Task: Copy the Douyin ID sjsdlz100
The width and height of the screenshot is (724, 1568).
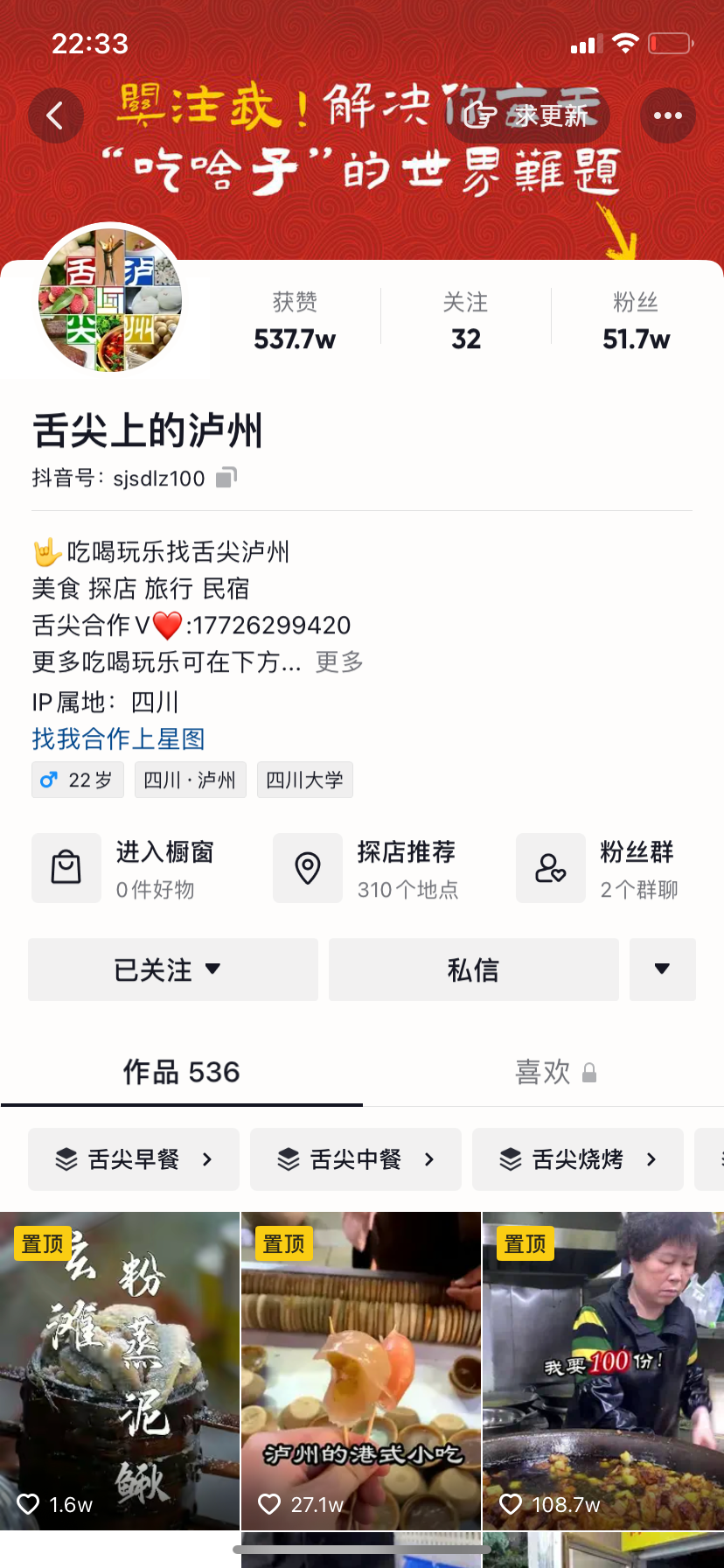Action: click(226, 478)
